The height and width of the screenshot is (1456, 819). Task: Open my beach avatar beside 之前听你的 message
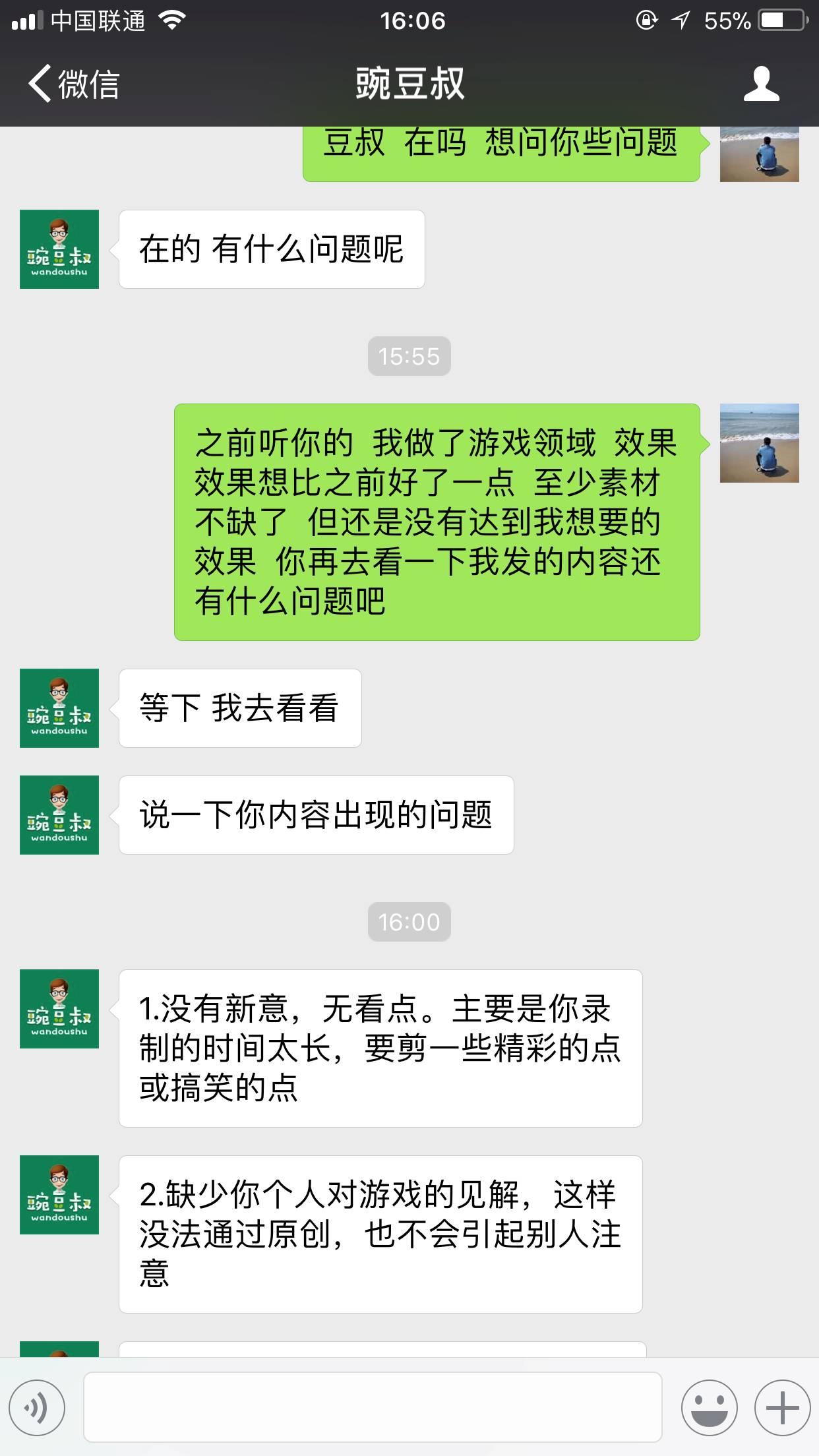click(x=759, y=443)
